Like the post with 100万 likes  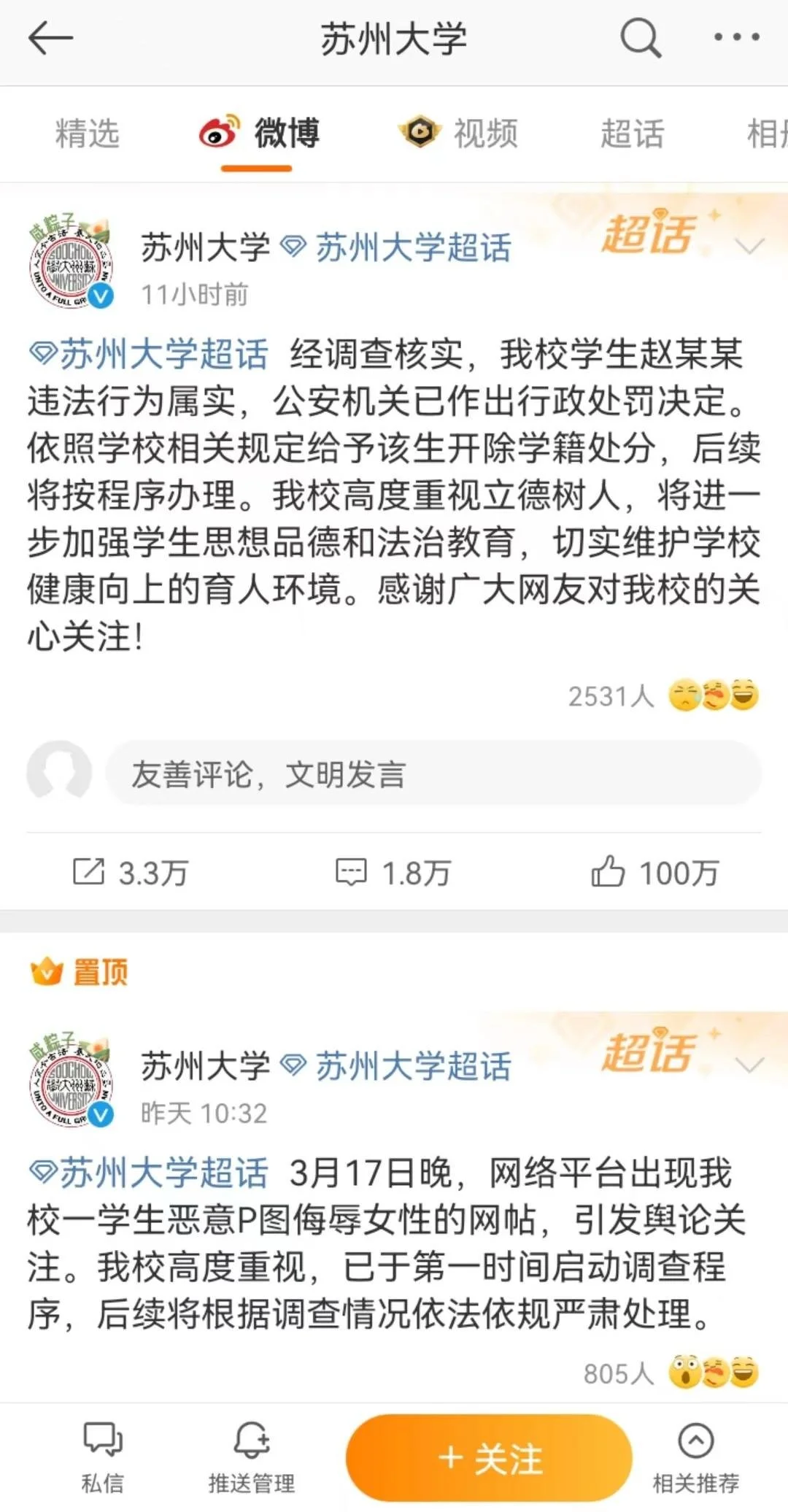coord(655,873)
